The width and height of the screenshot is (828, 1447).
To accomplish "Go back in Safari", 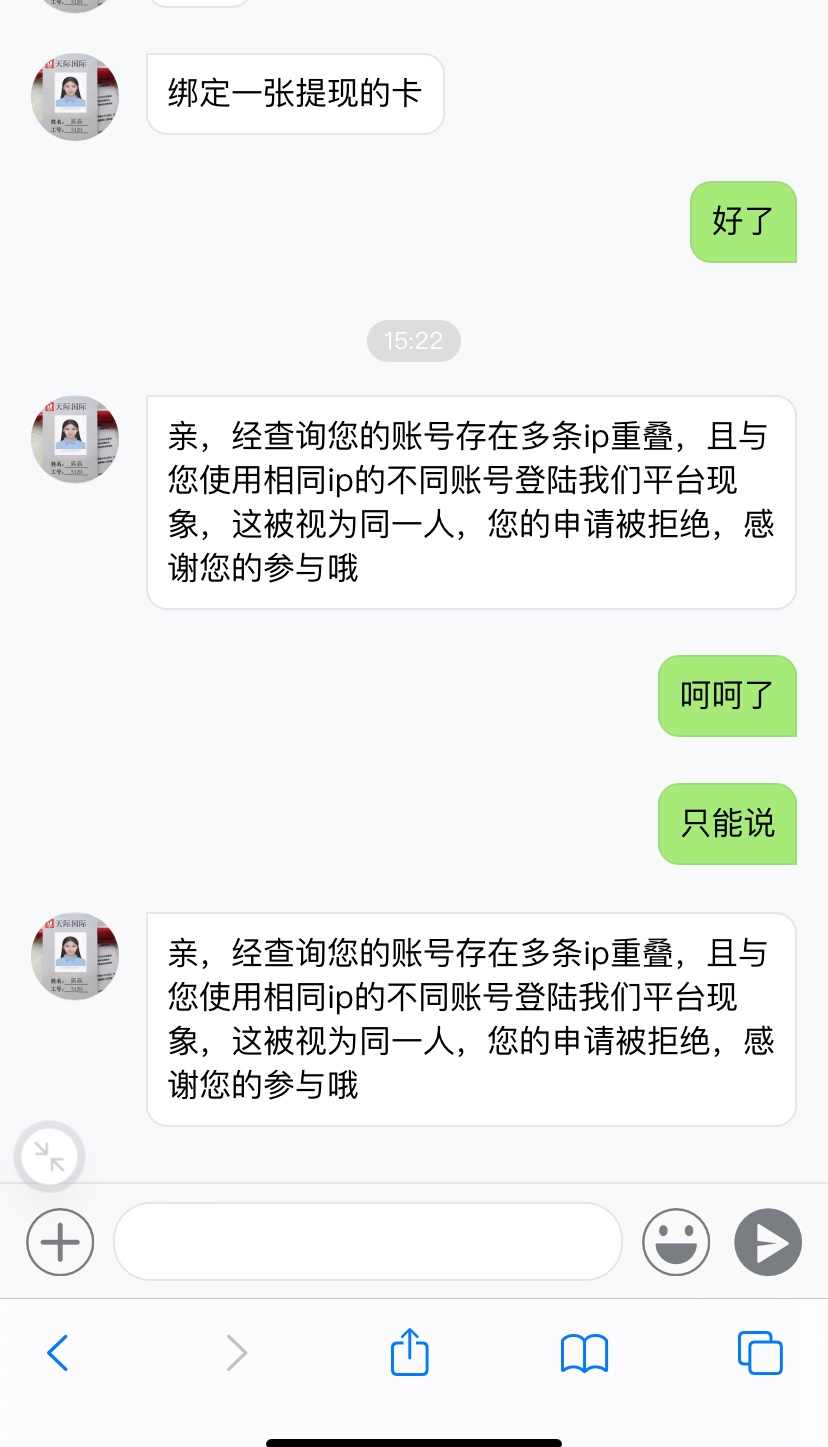I will pos(58,1353).
